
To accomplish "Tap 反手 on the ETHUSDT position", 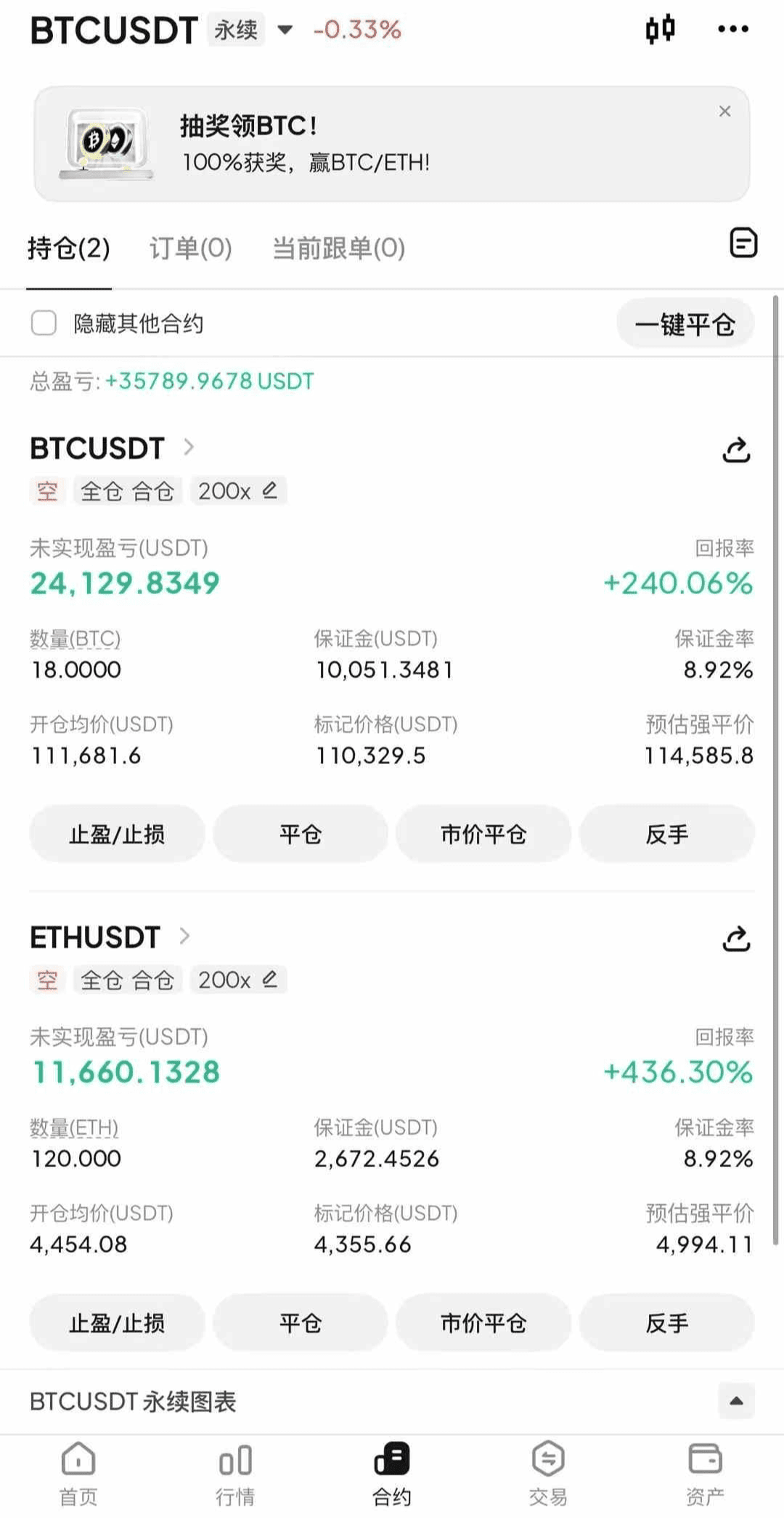I will 667,1323.
